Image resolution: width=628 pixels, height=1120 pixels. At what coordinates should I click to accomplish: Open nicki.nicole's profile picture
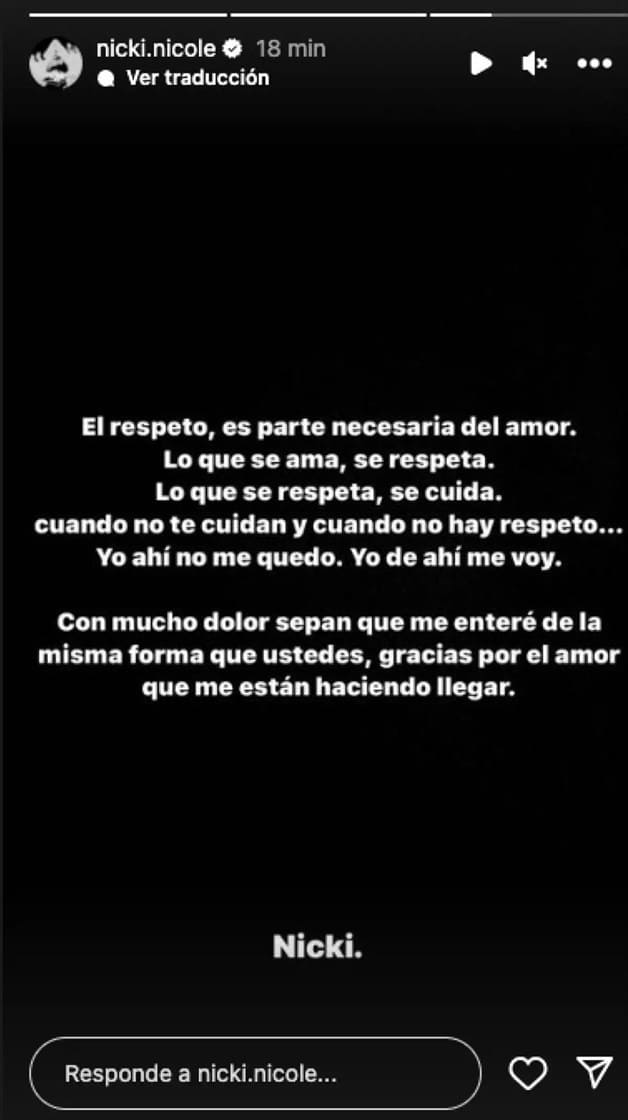click(x=57, y=63)
